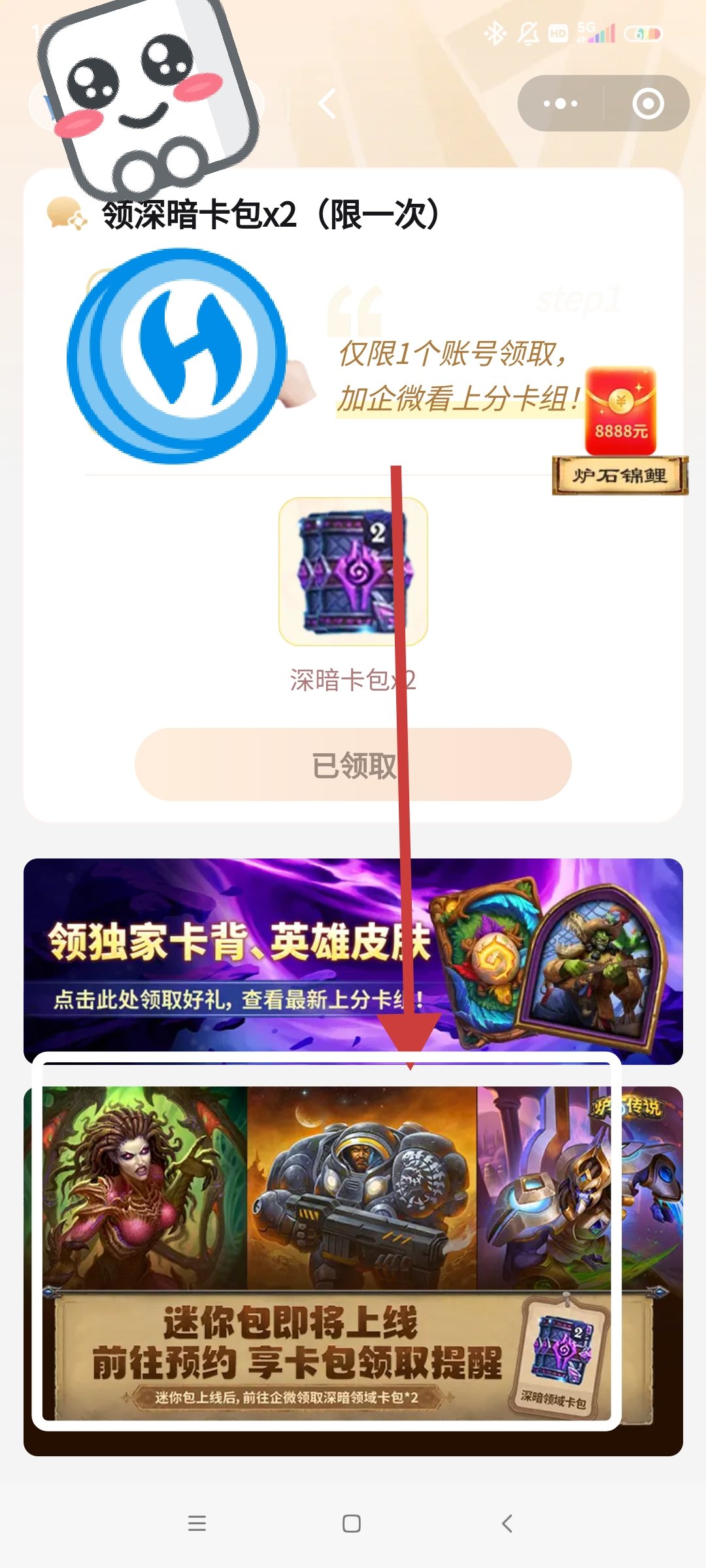The height and width of the screenshot is (1568, 706).
Task: Go back with the top arrow
Action: 328,104
